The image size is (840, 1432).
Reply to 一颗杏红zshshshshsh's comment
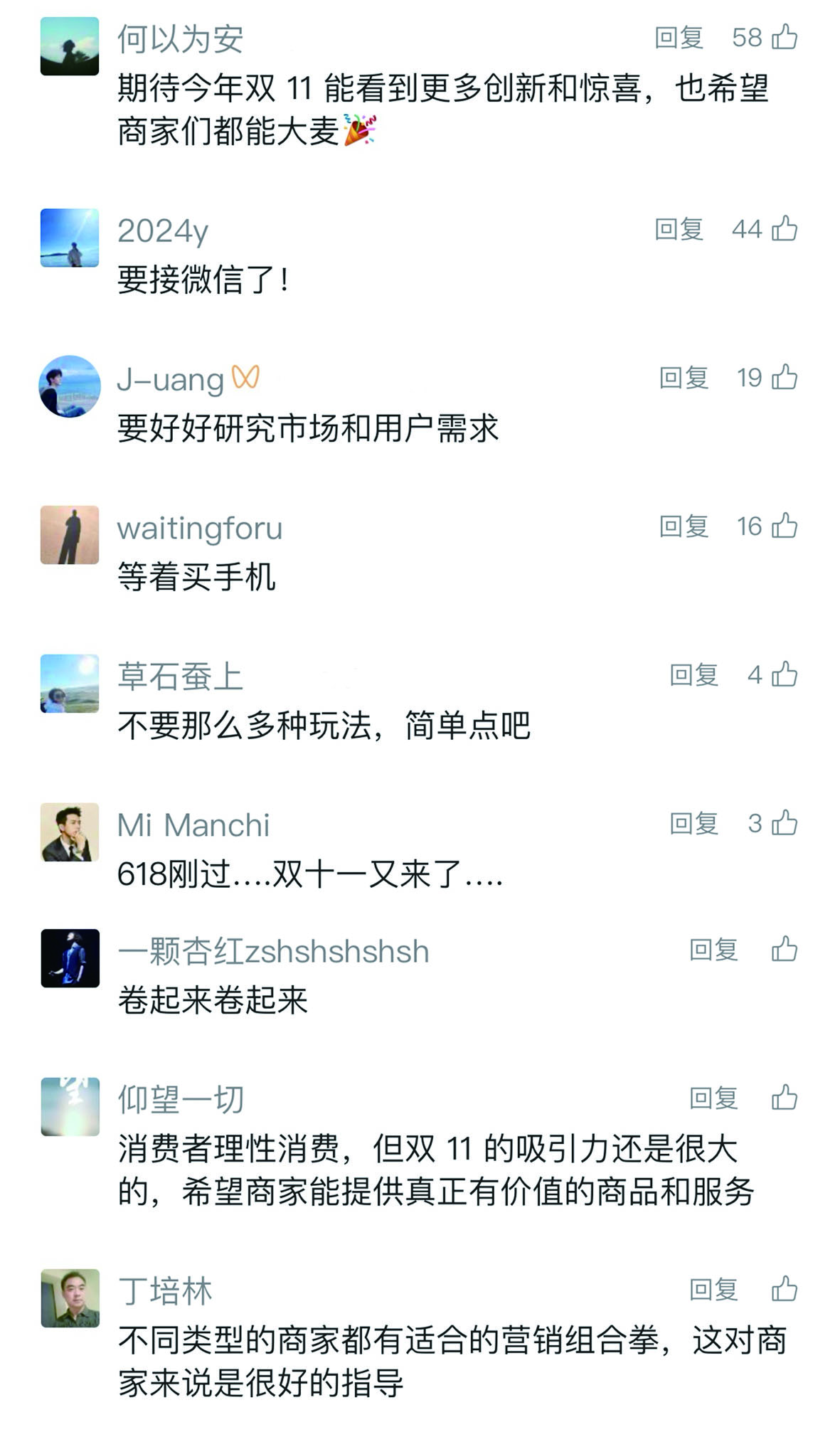pyautogui.click(x=713, y=950)
